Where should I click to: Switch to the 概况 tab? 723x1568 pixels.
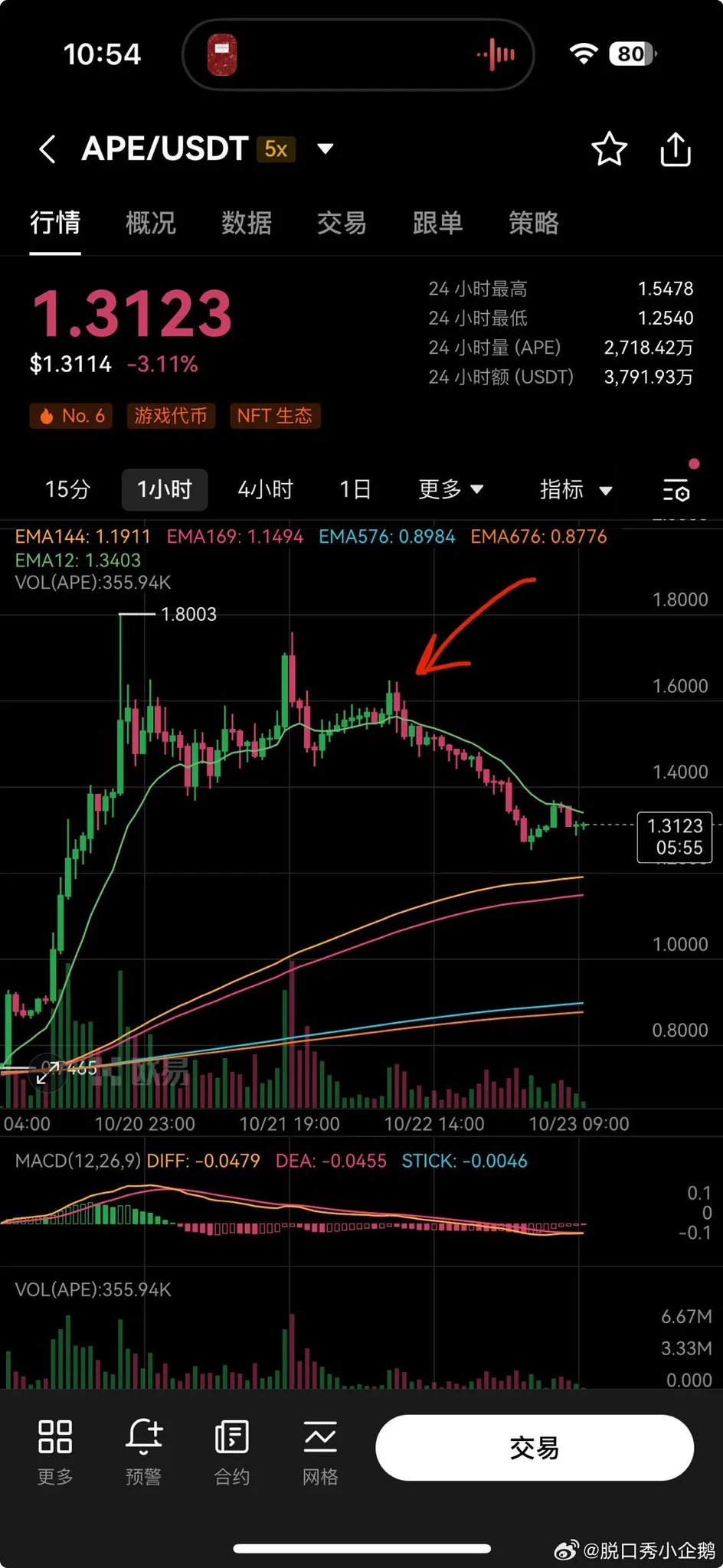151,223
